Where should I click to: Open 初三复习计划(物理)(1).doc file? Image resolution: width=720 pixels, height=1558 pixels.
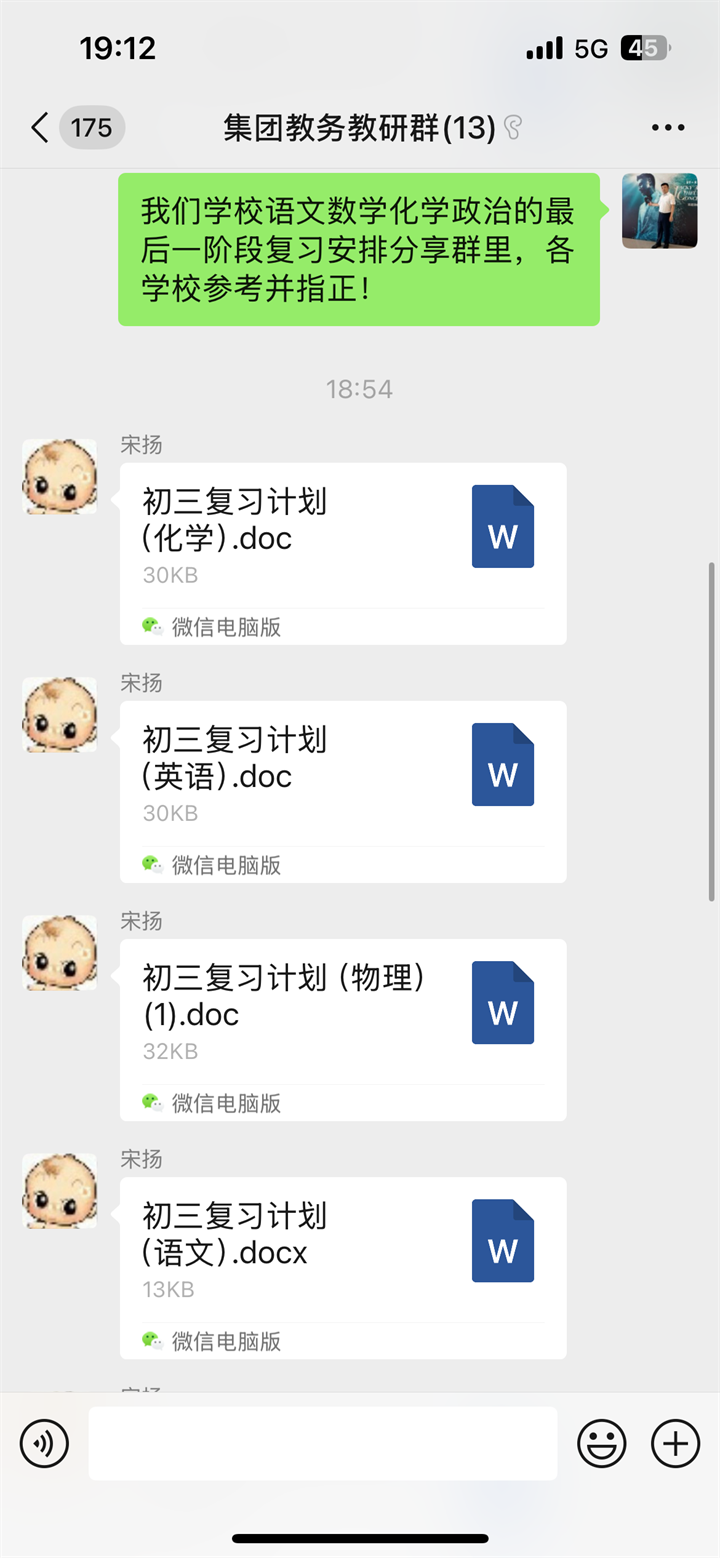click(x=342, y=1017)
